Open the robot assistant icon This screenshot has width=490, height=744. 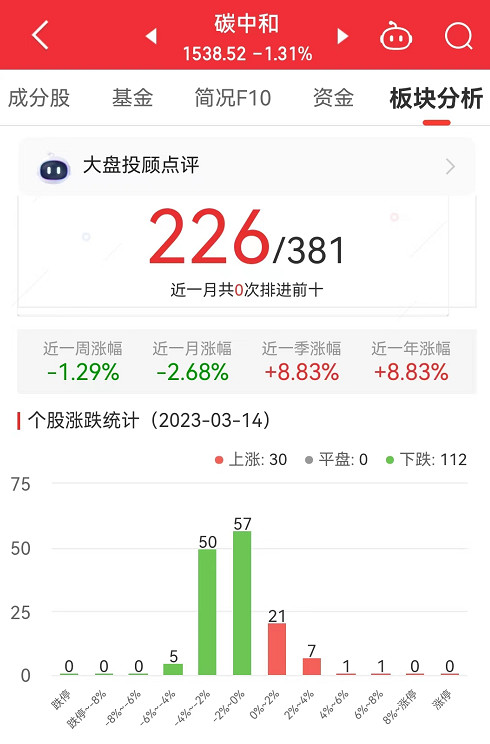point(396,36)
